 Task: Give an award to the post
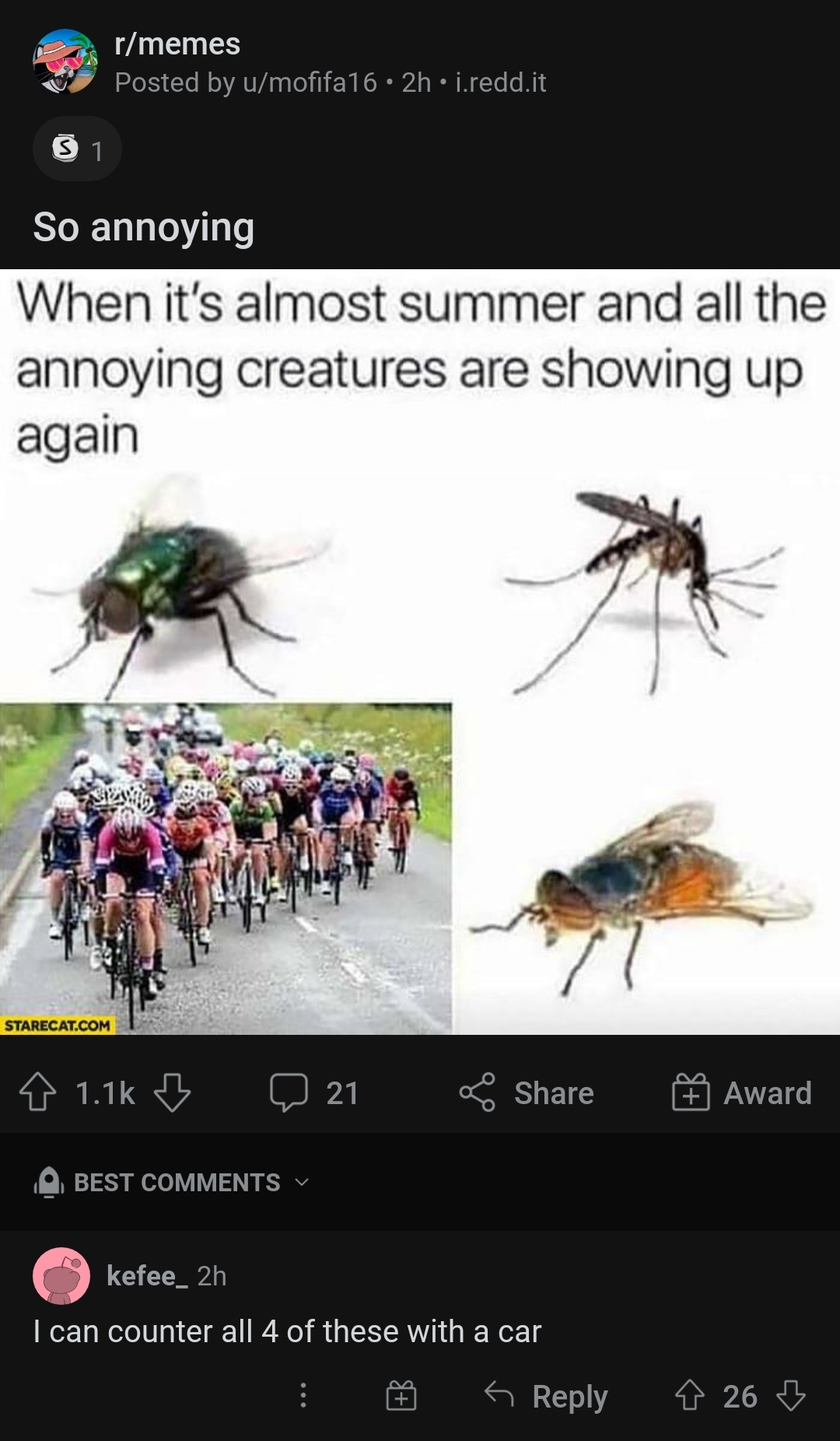[742, 1092]
